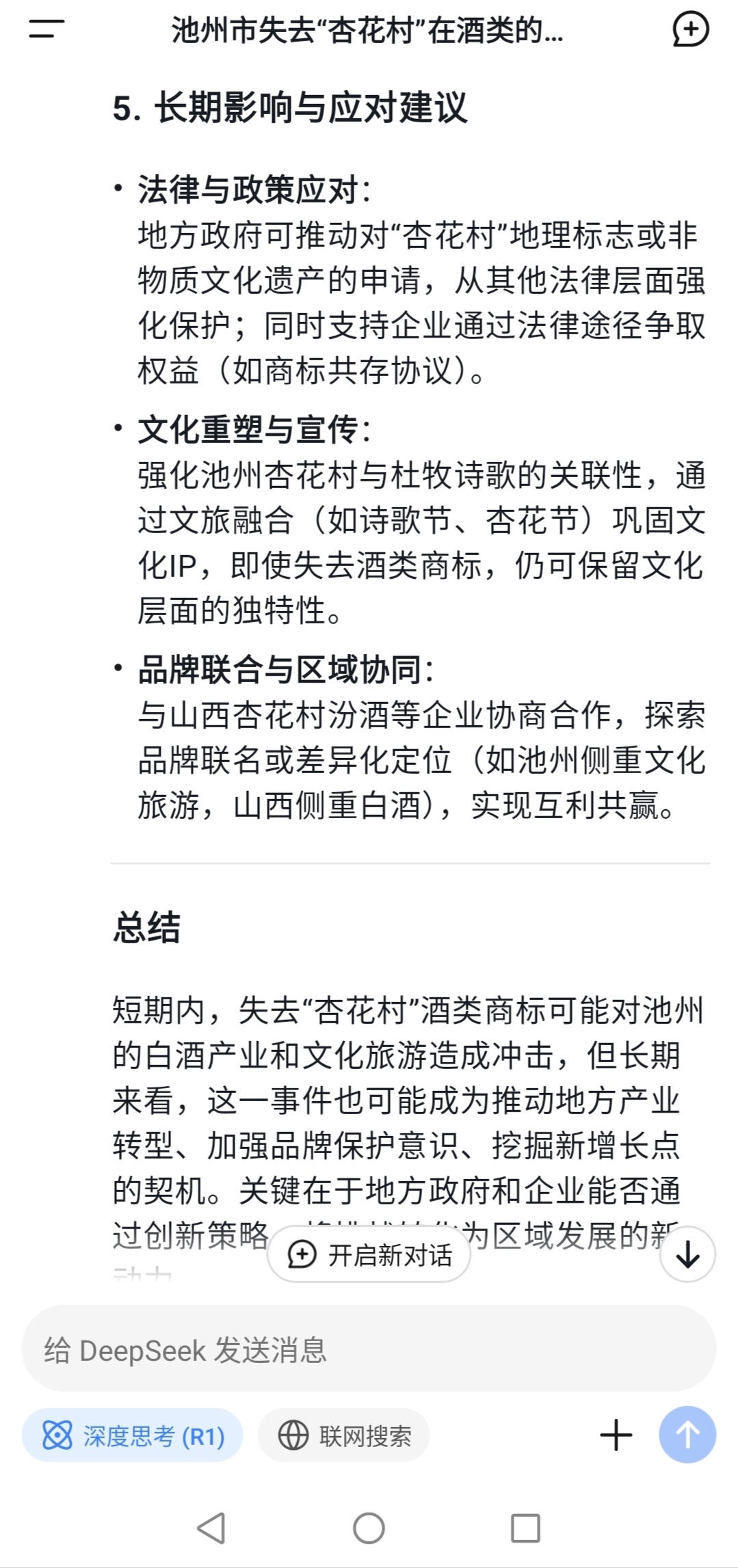The height and width of the screenshot is (1568, 738).
Task: Open the plus attachment menu
Action: 616,1435
